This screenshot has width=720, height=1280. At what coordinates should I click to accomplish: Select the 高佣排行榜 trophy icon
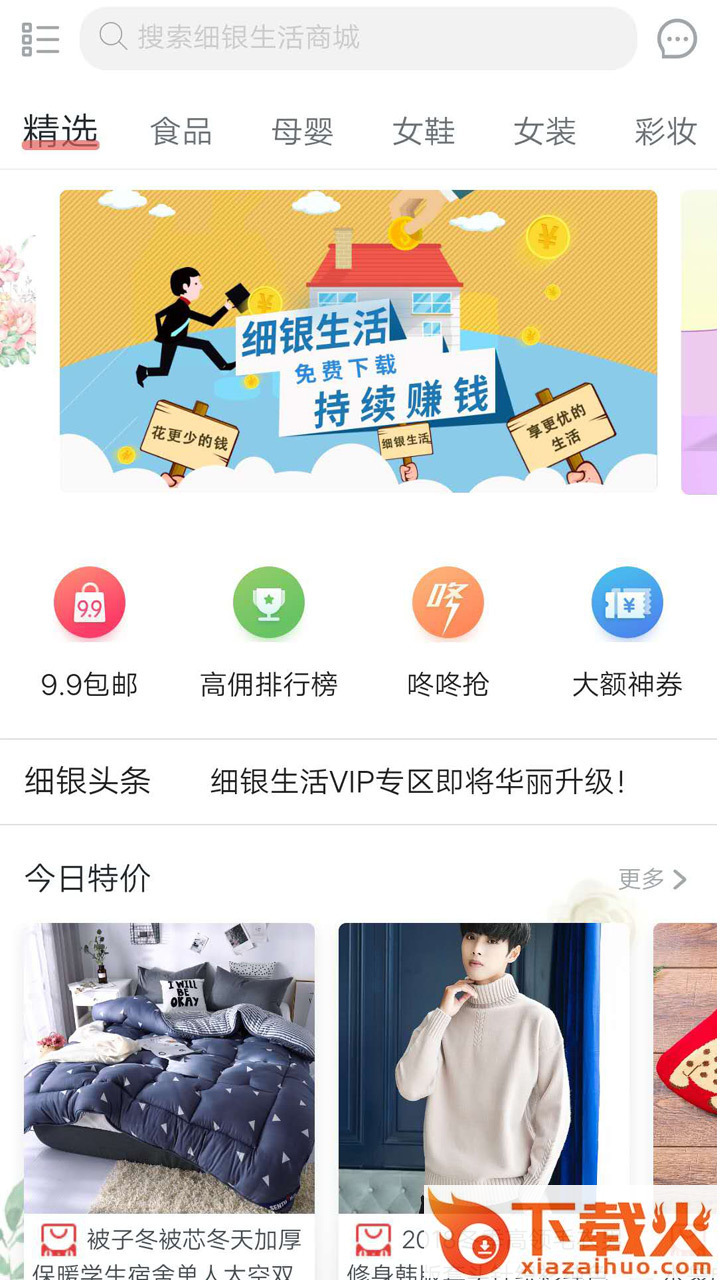pyautogui.click(x=268, y=602)
